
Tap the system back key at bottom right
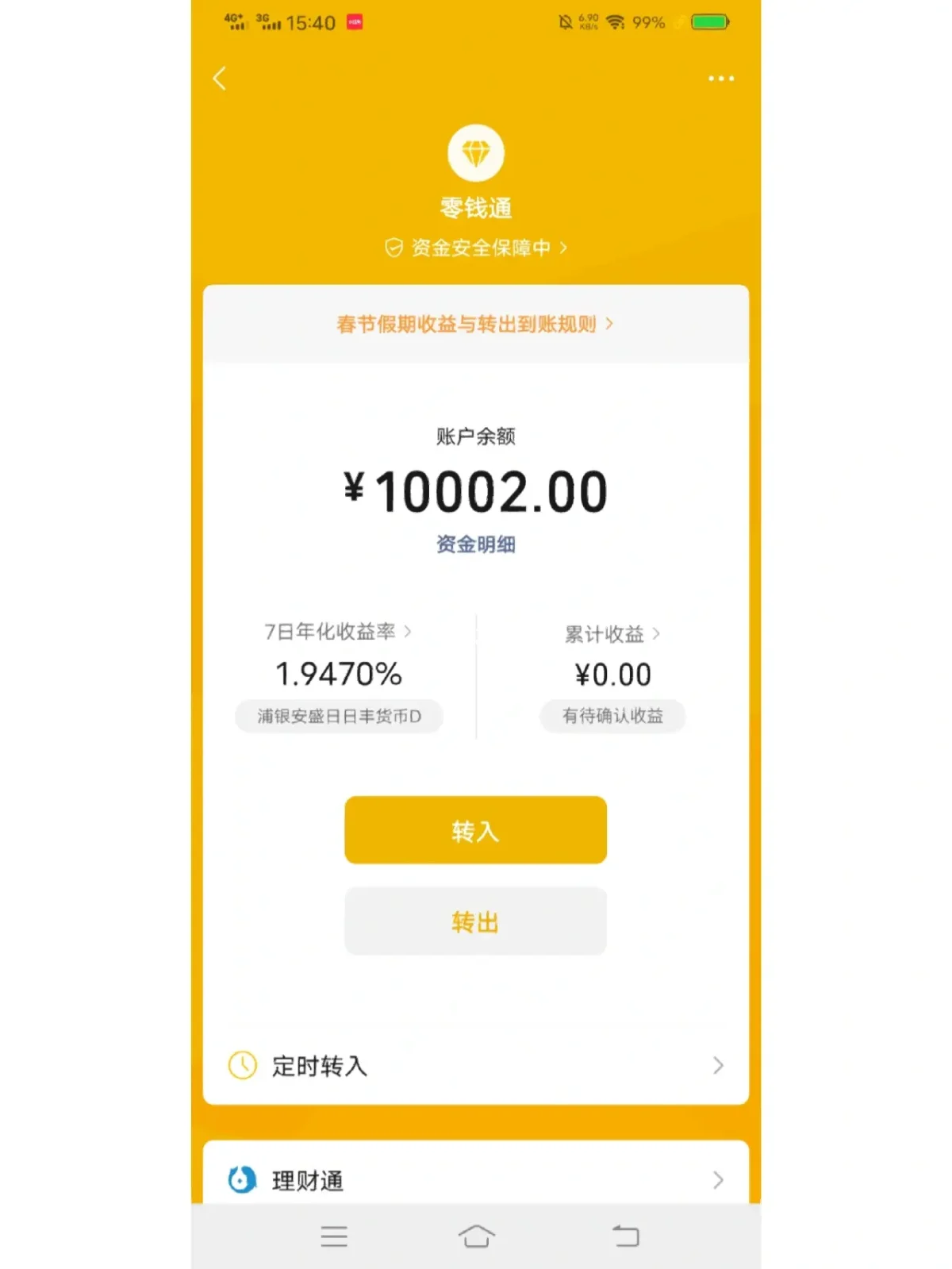[625, 1235]
